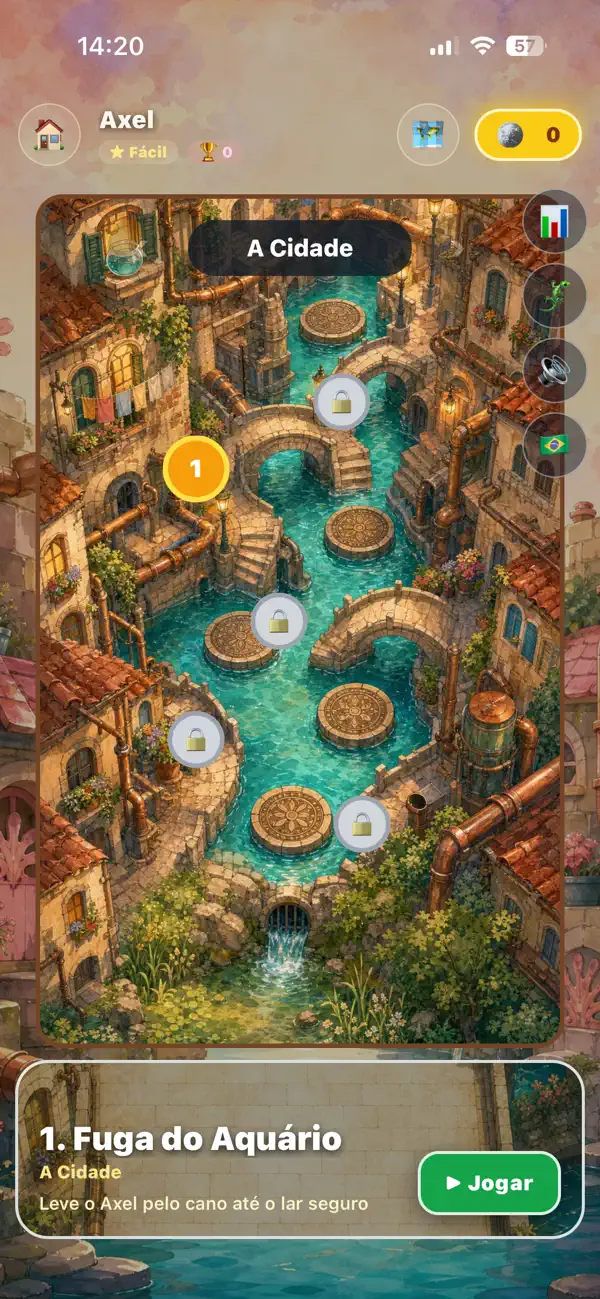
Task: Open the world map icon
Action: [428, 134]
